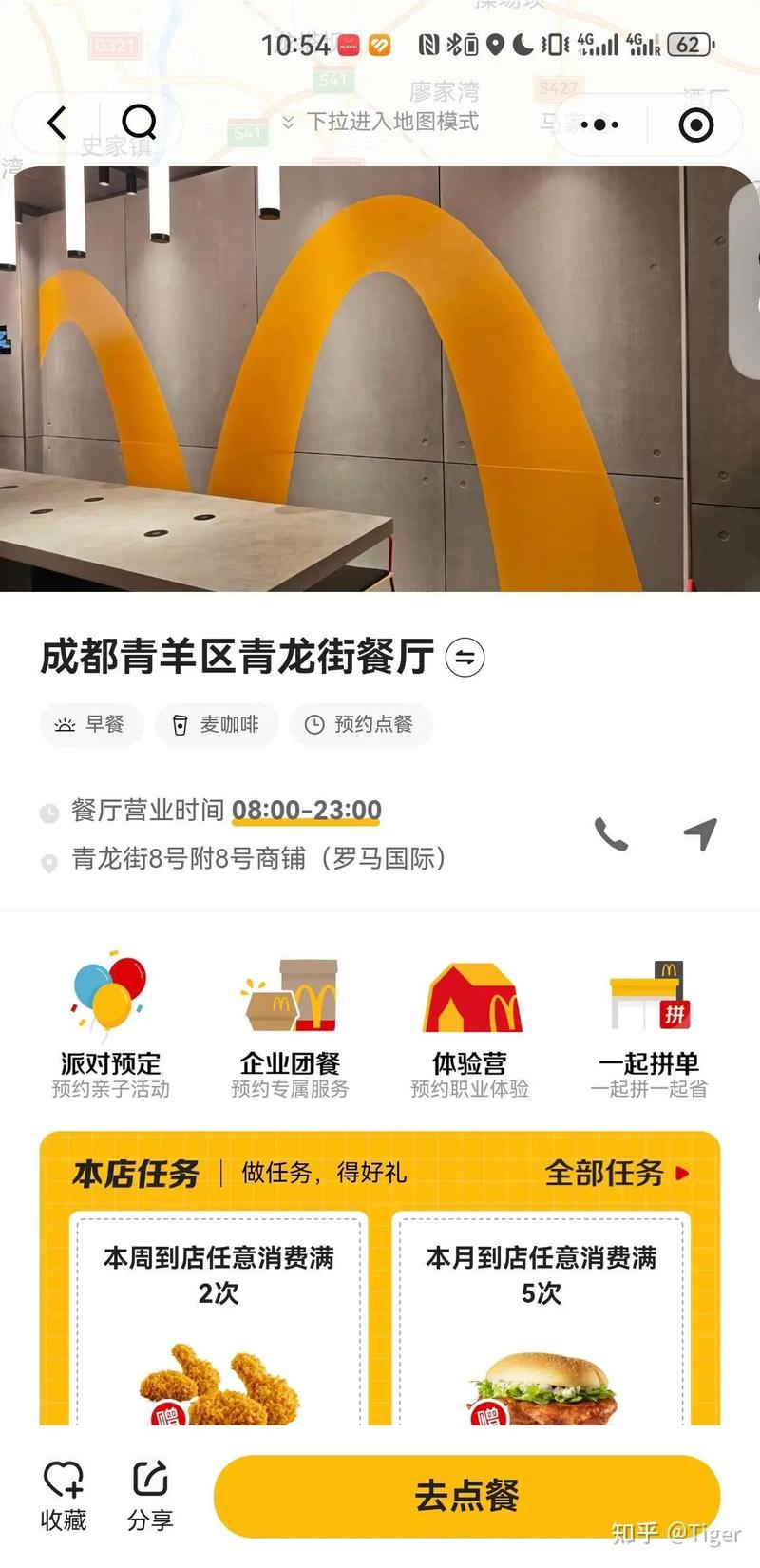Screen dimensions: 760x1568
Task: Navigate to the restaurant with the arrow icon
Action: click(x=700, y=834)
